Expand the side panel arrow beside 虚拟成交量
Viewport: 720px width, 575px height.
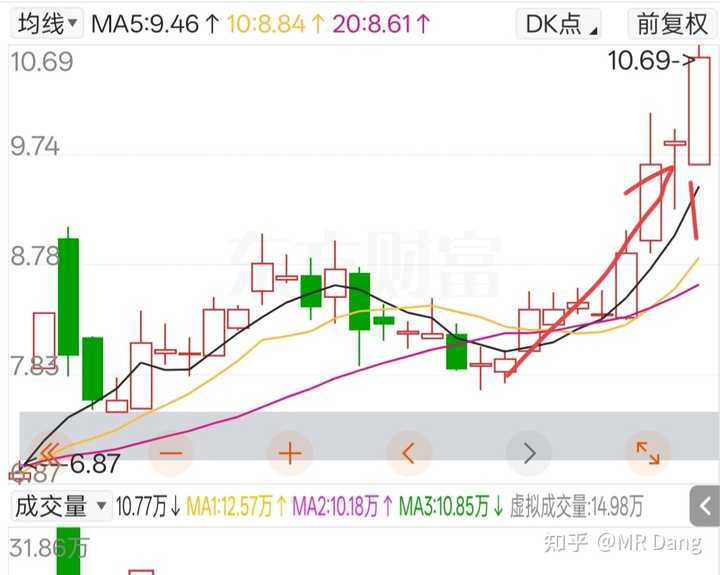click(x=705, y=506)
